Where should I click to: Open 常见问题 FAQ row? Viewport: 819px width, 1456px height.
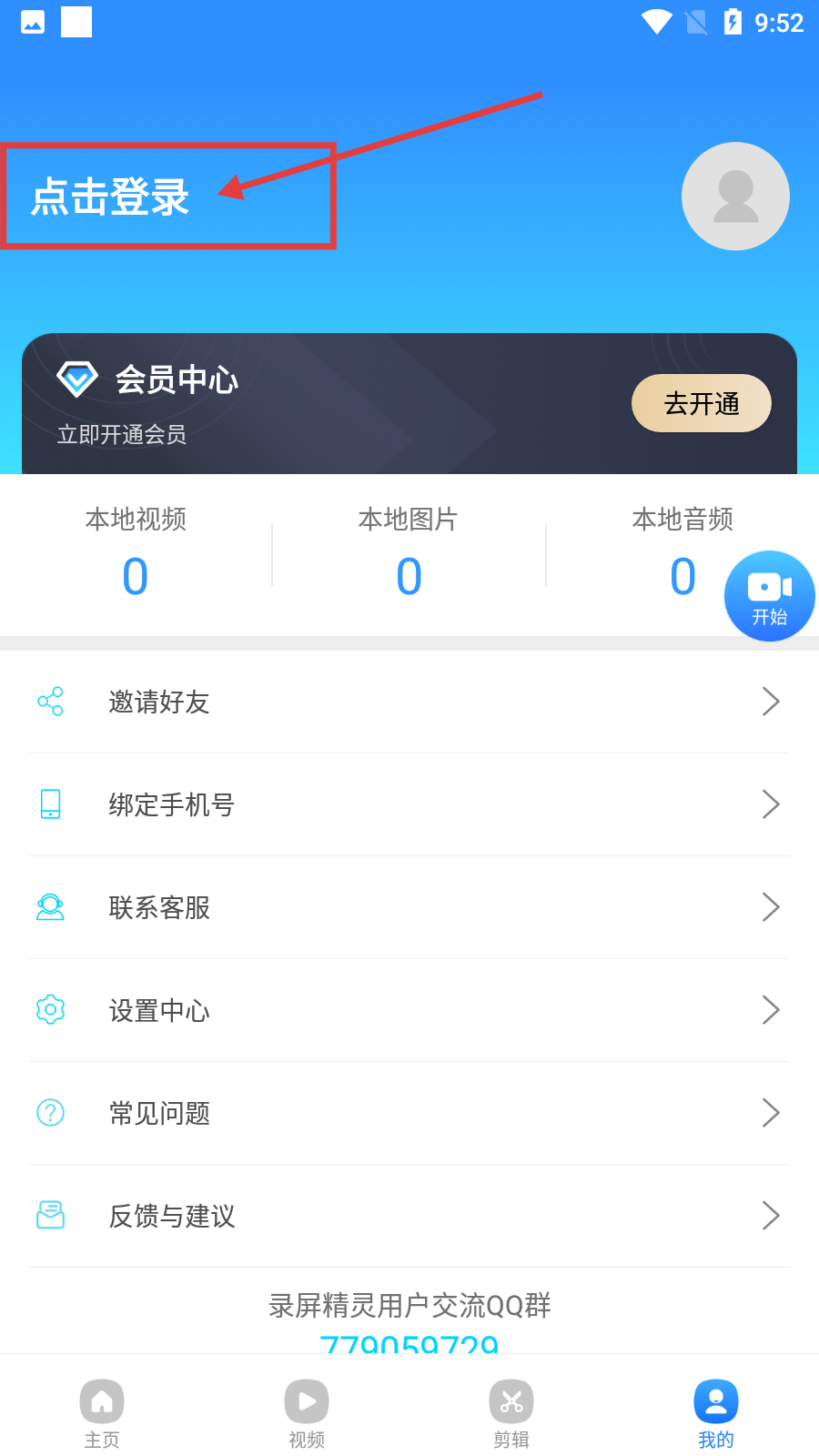pos(409,1113)
